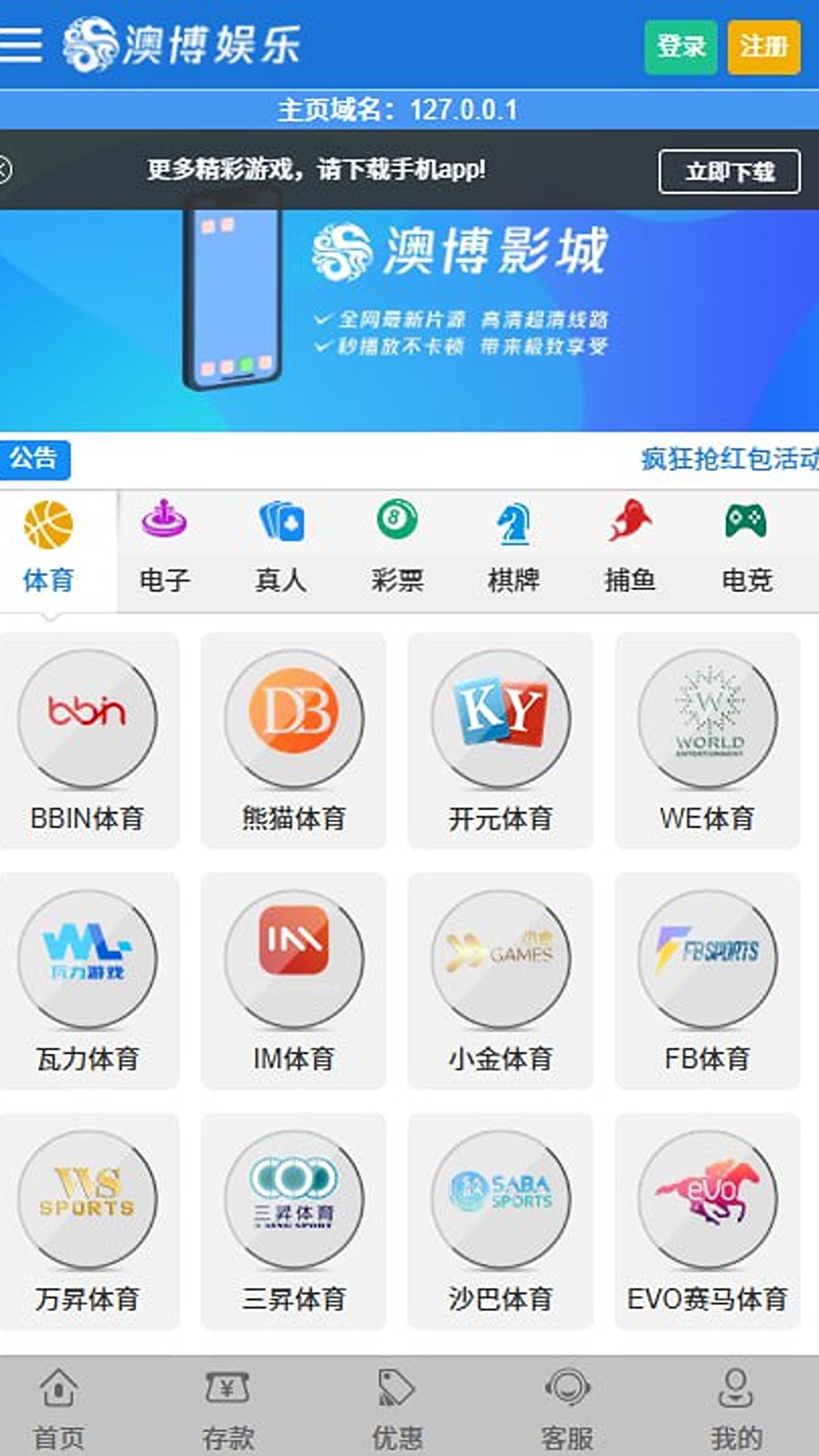The image size is (819, 1456).
Task: Open BBIN体育 game tile
Action: pos(87,739)
